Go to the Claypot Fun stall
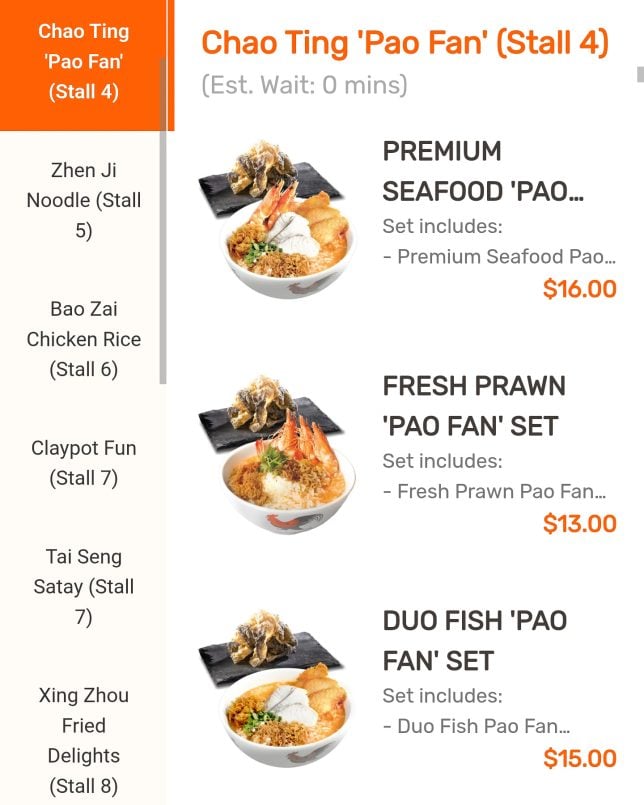Viewport: 644px width, 805px height. point(84,463)
